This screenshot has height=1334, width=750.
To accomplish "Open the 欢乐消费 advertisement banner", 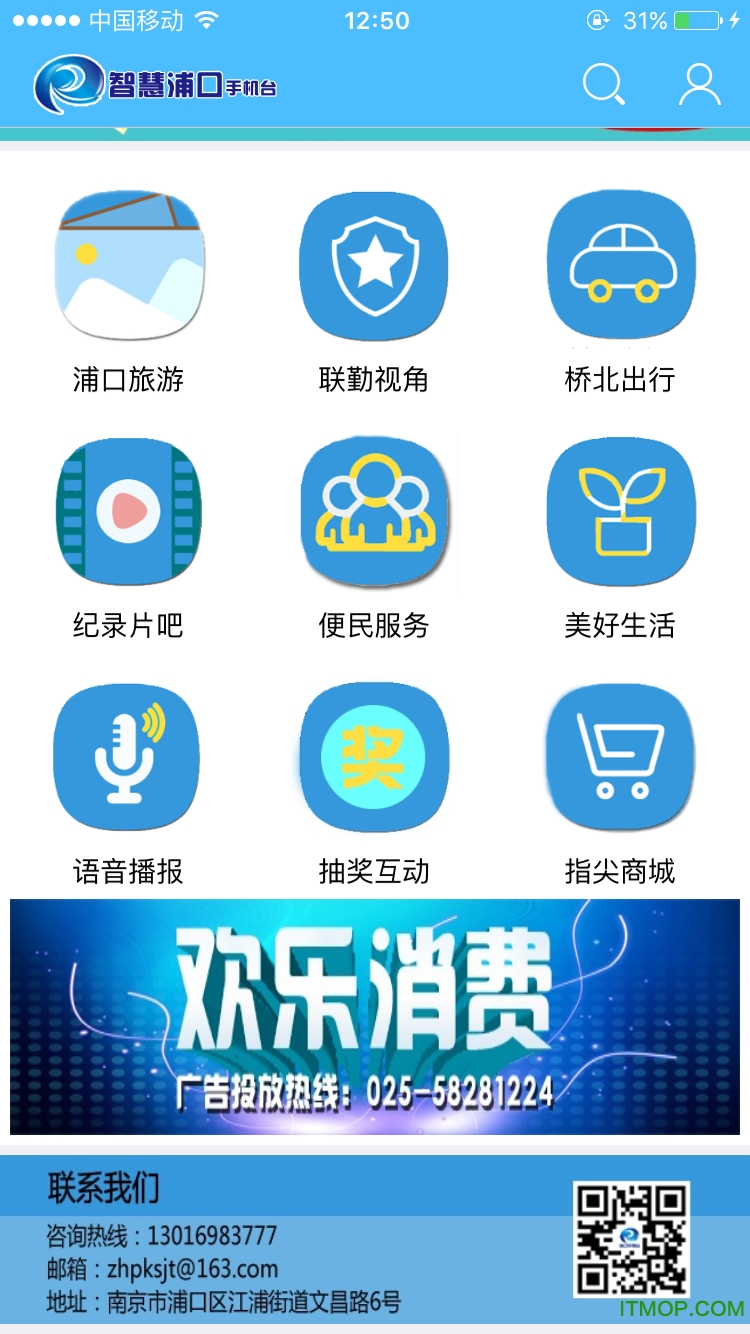I will tap(375, 1018).
